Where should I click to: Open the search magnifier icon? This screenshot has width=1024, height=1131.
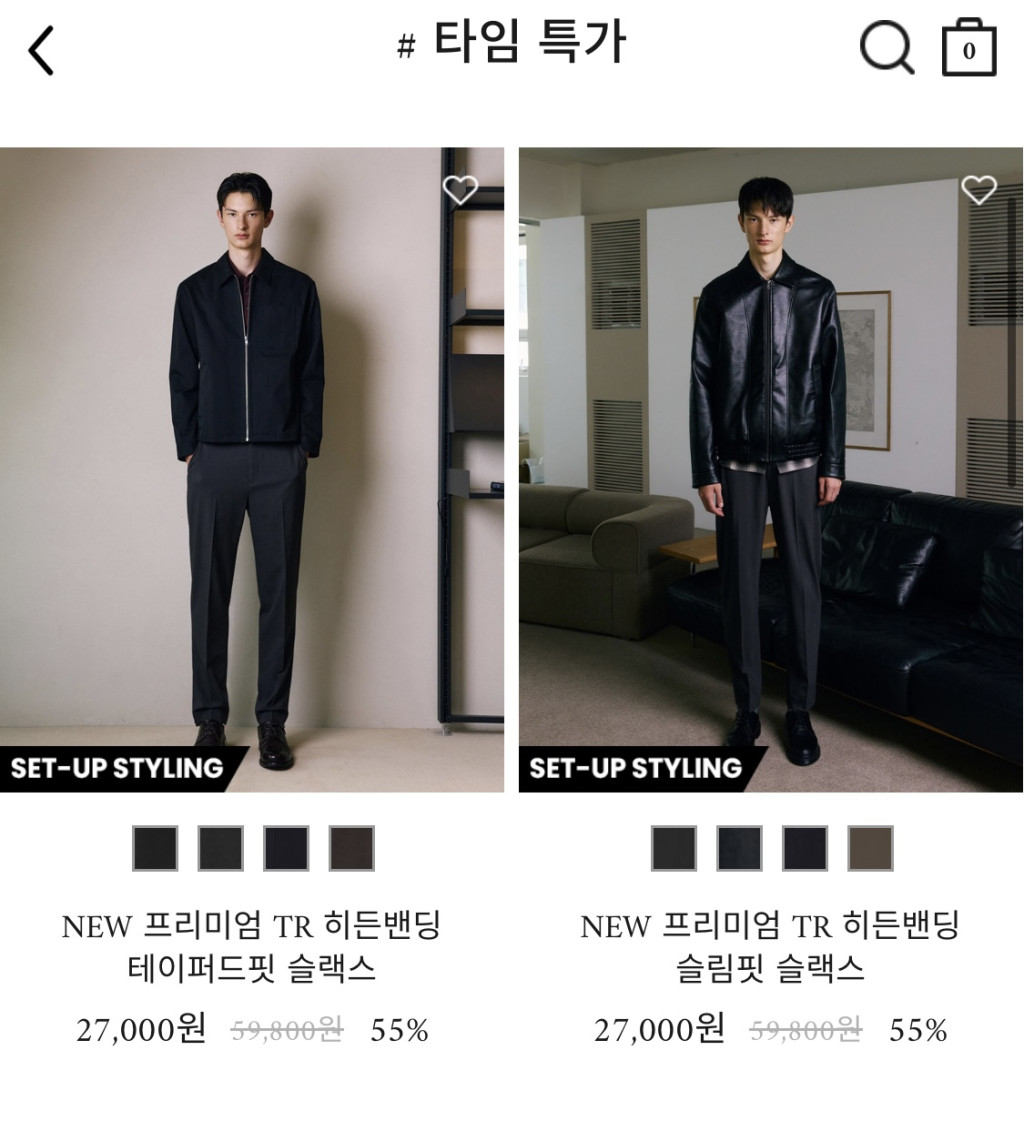[x=886, y=47]
